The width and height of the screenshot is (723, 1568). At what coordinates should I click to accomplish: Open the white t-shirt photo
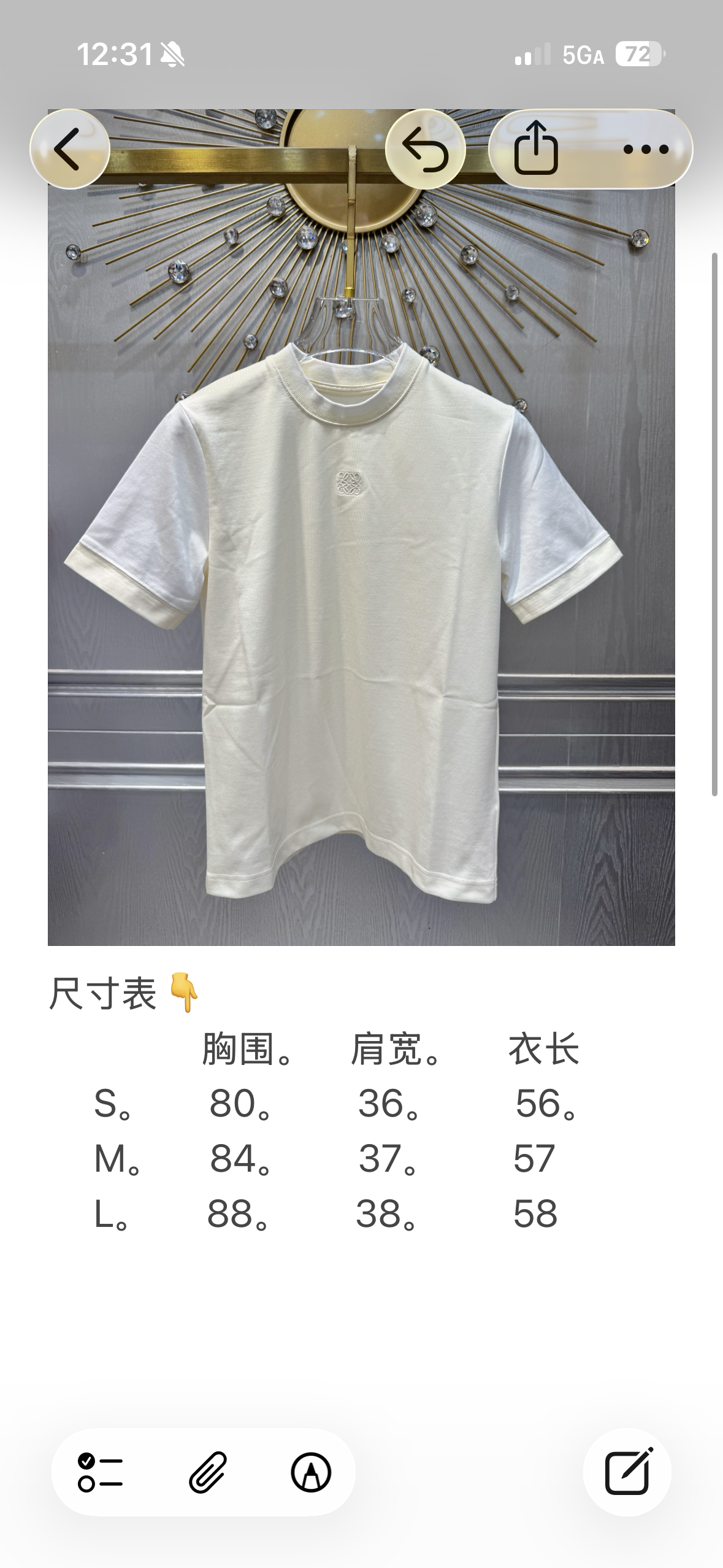[x=361, y=528]
